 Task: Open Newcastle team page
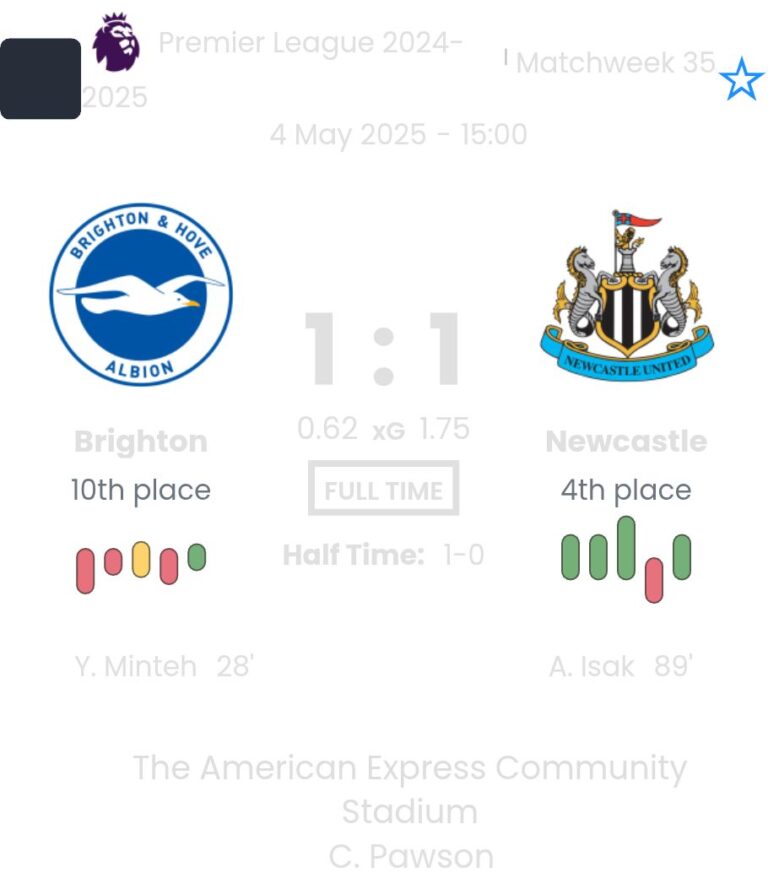[626, 441]
